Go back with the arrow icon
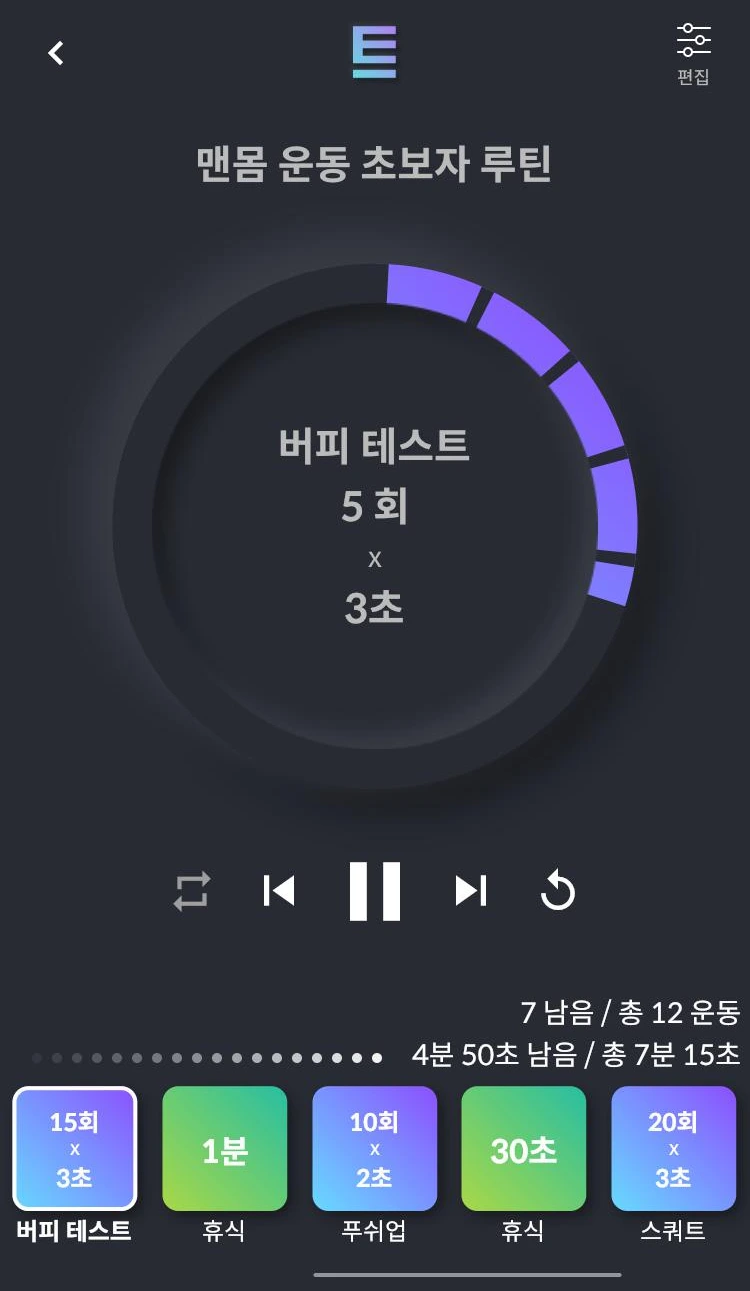This screenshot has width=750, height=1291. coord(56,53)
